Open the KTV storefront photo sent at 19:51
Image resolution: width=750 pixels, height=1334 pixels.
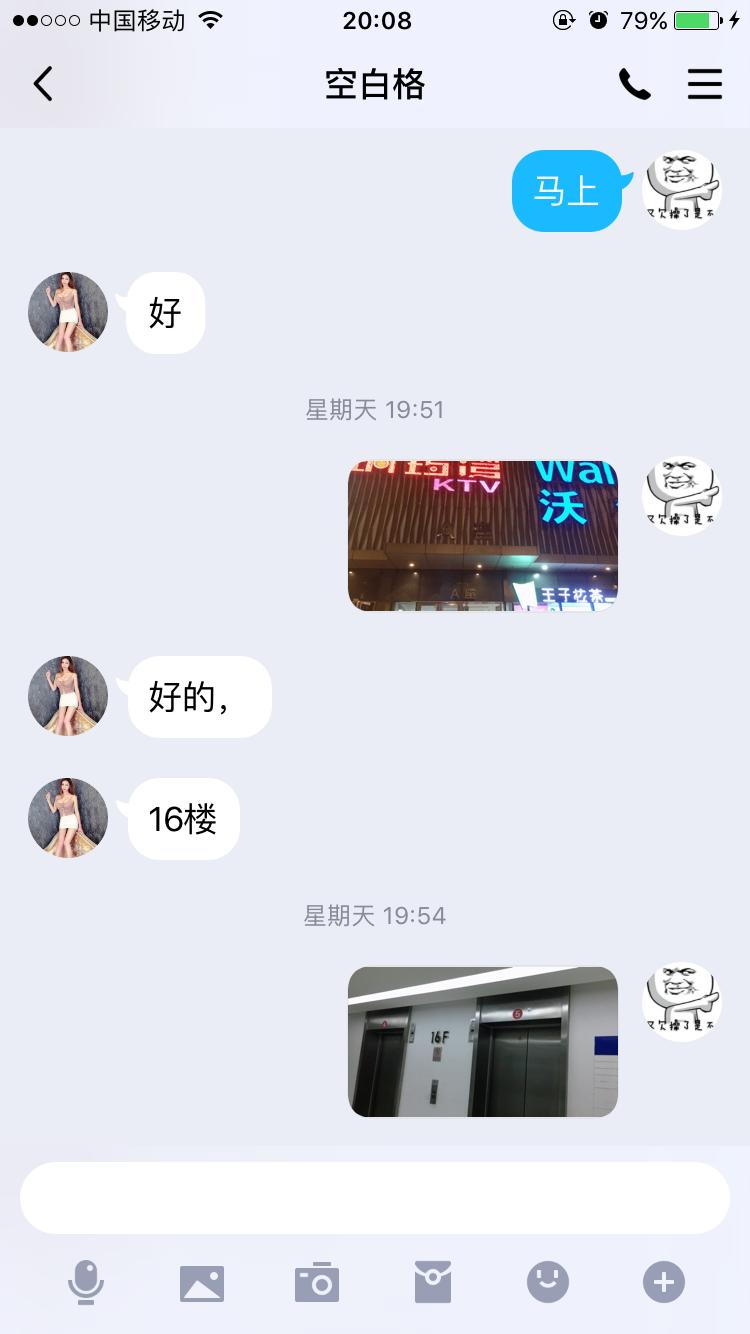[483, 535]
